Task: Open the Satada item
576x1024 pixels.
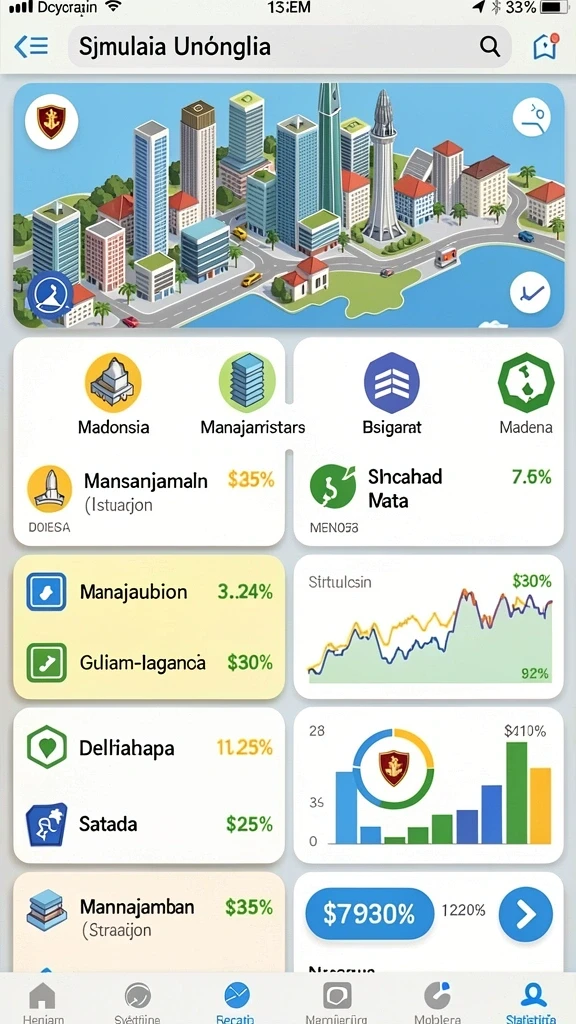Action: [149, 824]
